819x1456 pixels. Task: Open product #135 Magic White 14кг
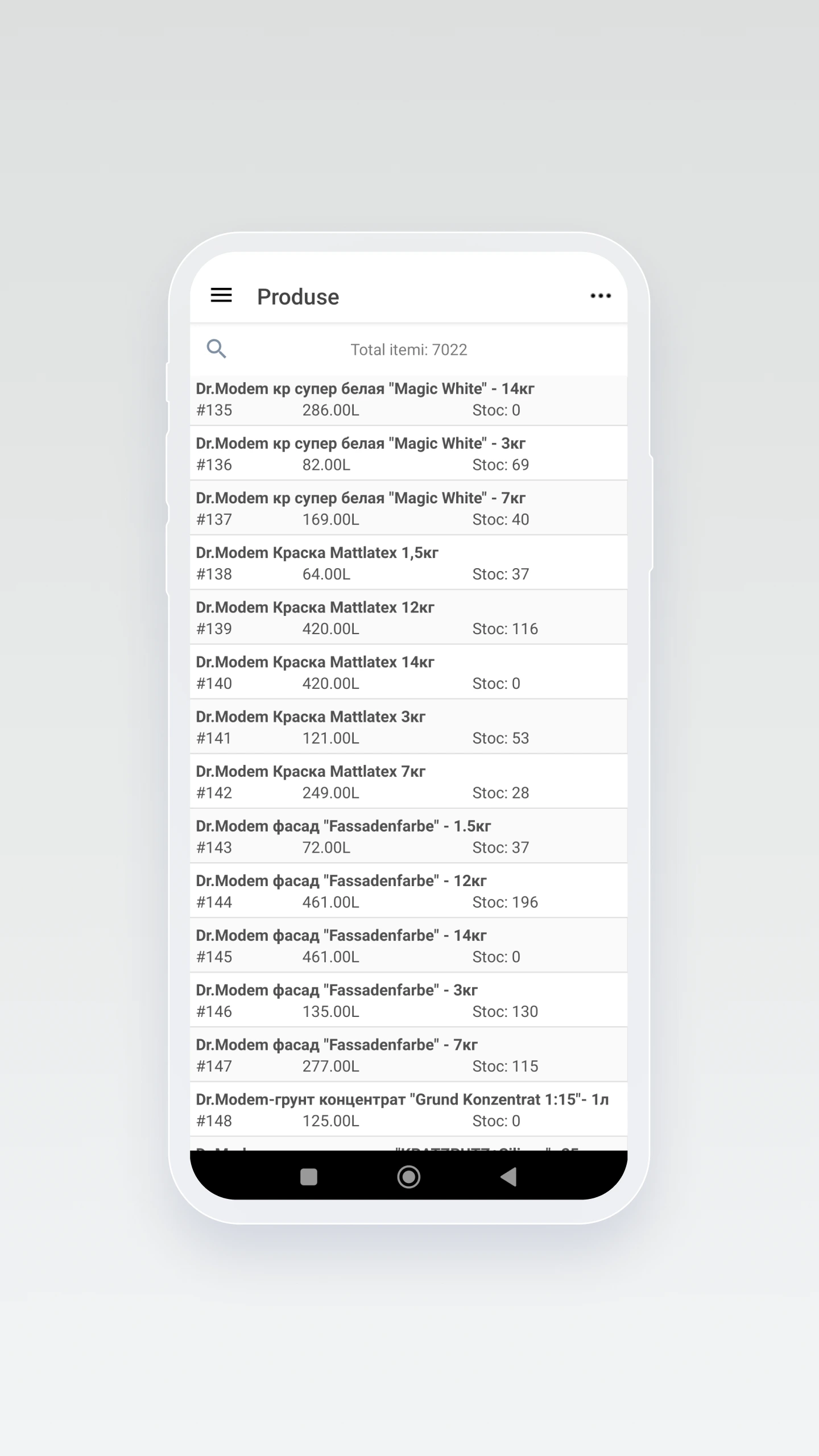coord(408,399)
